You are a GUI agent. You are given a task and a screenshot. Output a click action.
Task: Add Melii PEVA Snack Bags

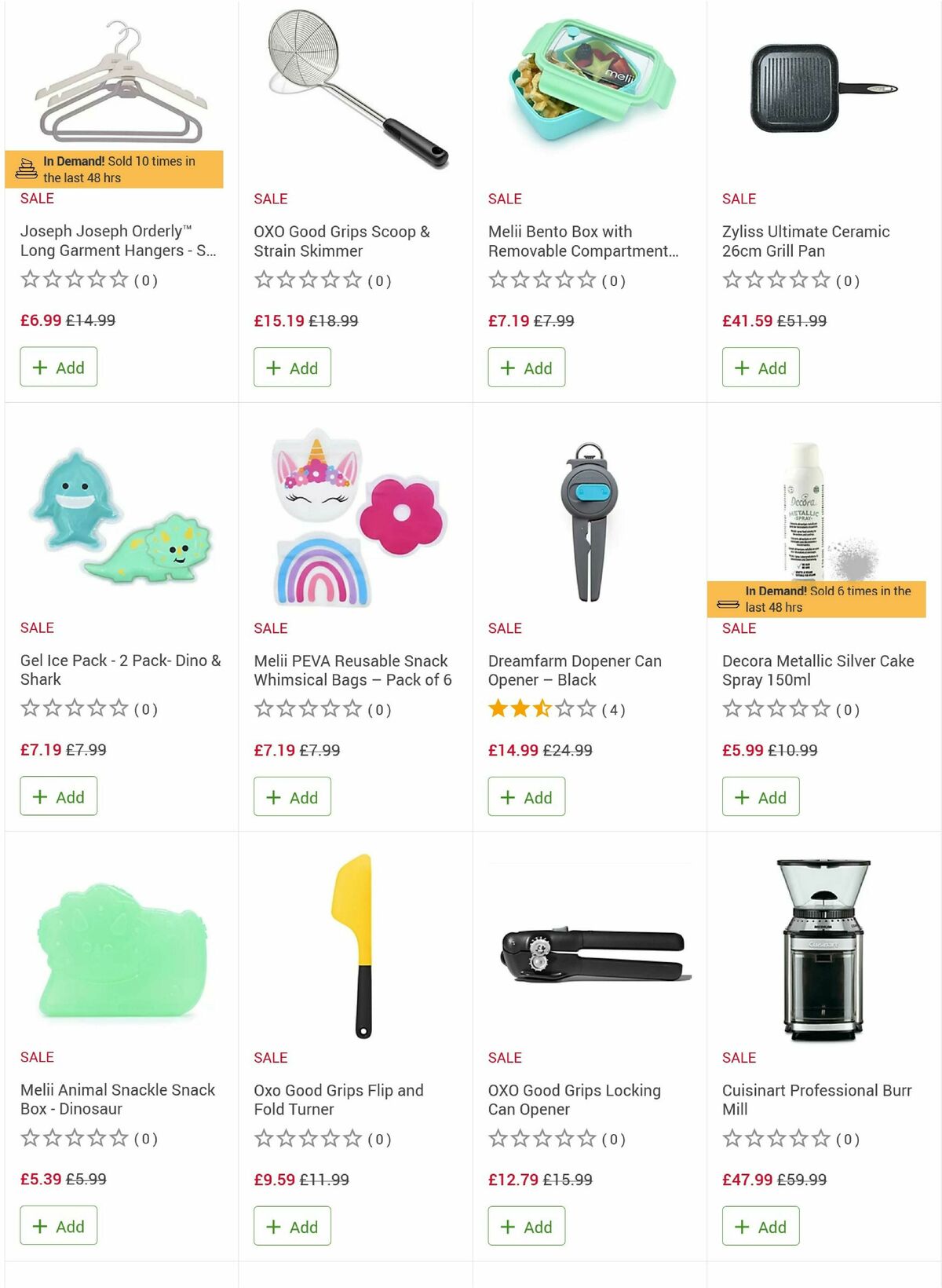pyautogui.click(x=292, y=797)
